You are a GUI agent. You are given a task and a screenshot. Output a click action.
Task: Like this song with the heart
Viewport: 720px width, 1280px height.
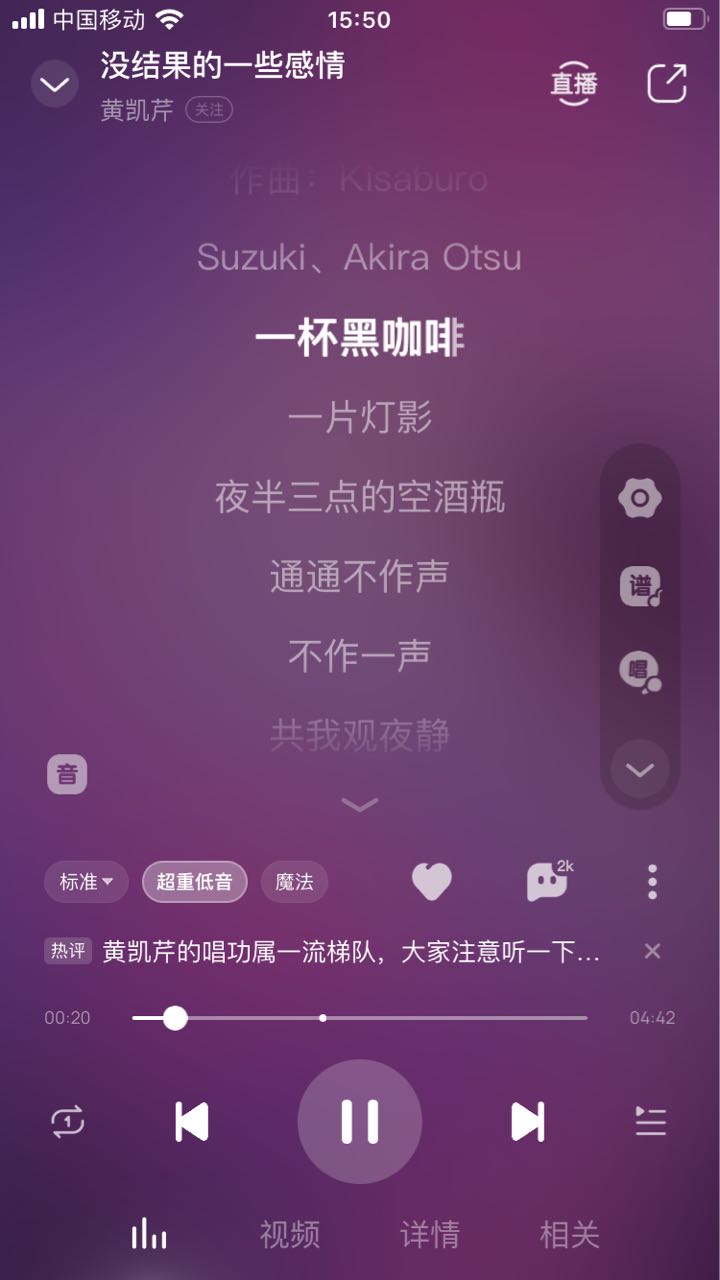coord(432,882)
